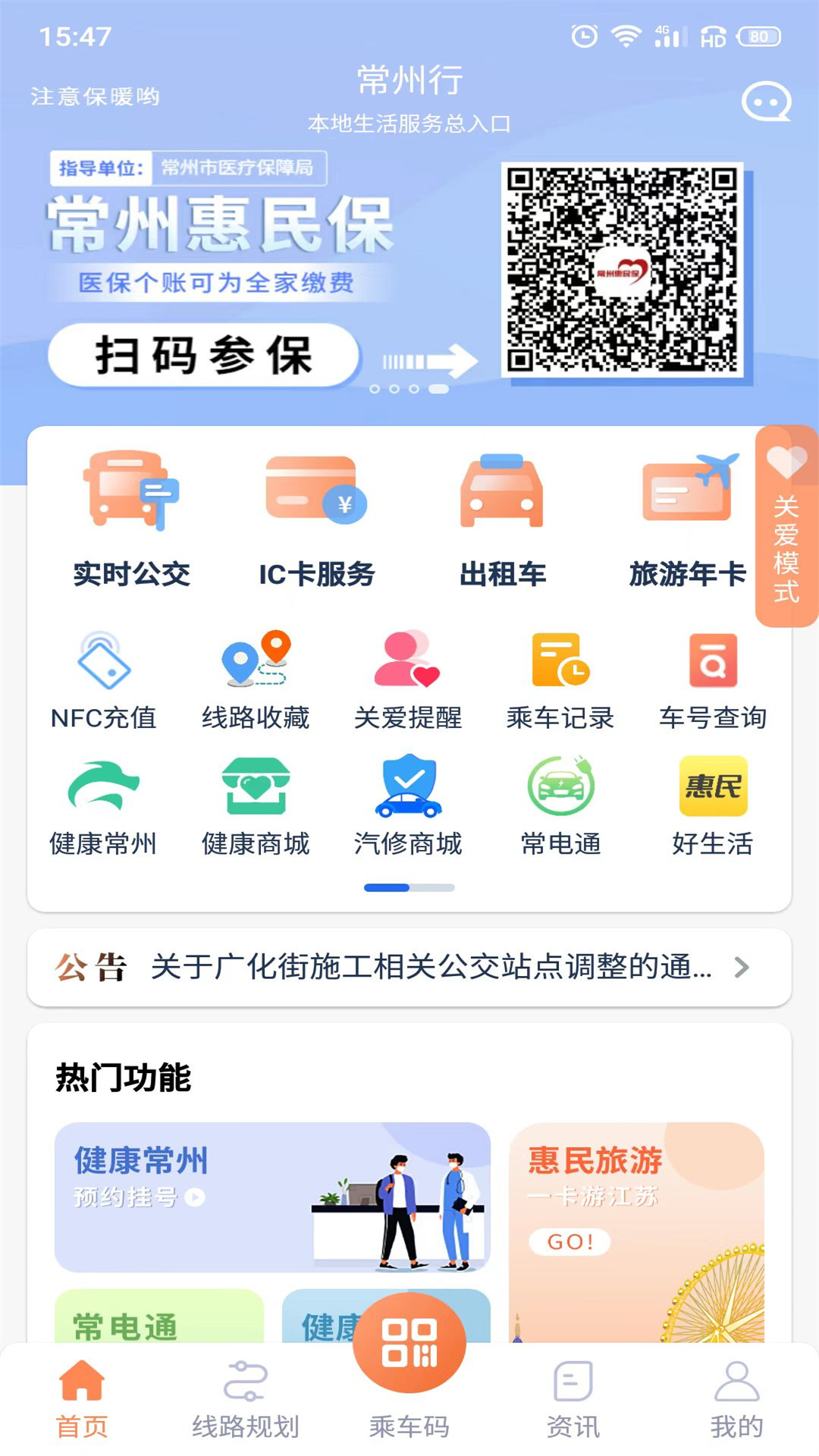Open 常电通 EV charging service
Image resolution: width=819 pixels, height=1456 pixels.
tap(559, 808)
